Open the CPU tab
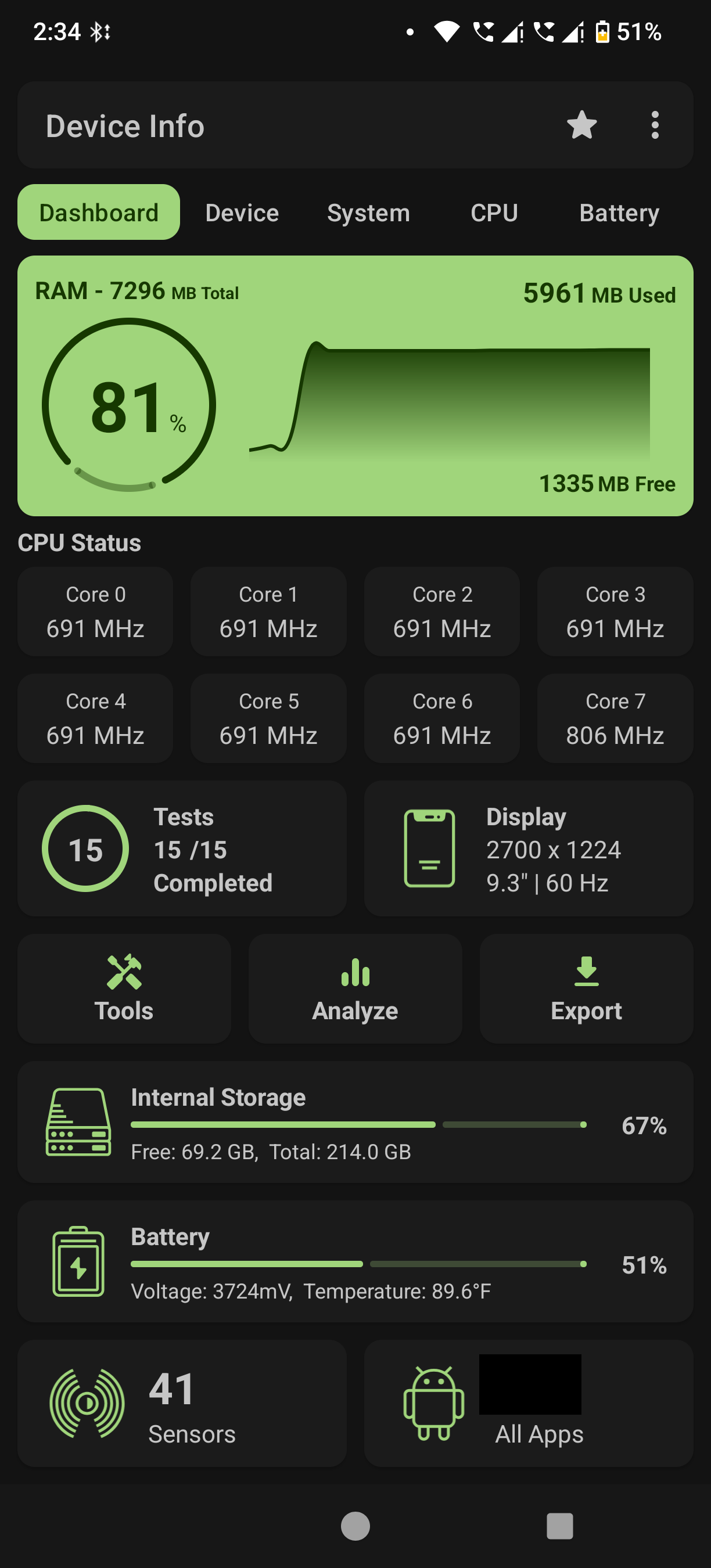The width and height of the screenshot is (711, 1568). [x=494, y=213]
